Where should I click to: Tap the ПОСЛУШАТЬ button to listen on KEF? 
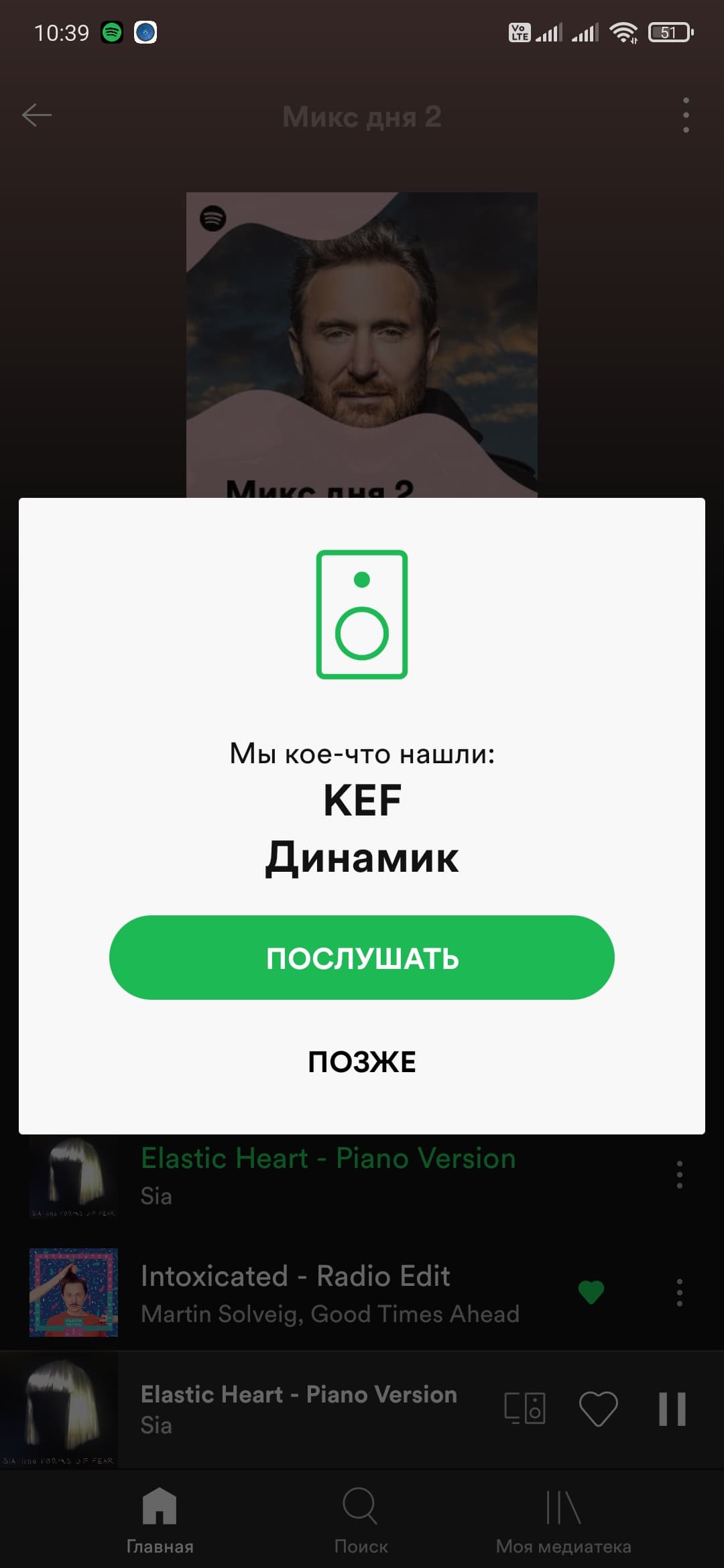click(362, 958)
